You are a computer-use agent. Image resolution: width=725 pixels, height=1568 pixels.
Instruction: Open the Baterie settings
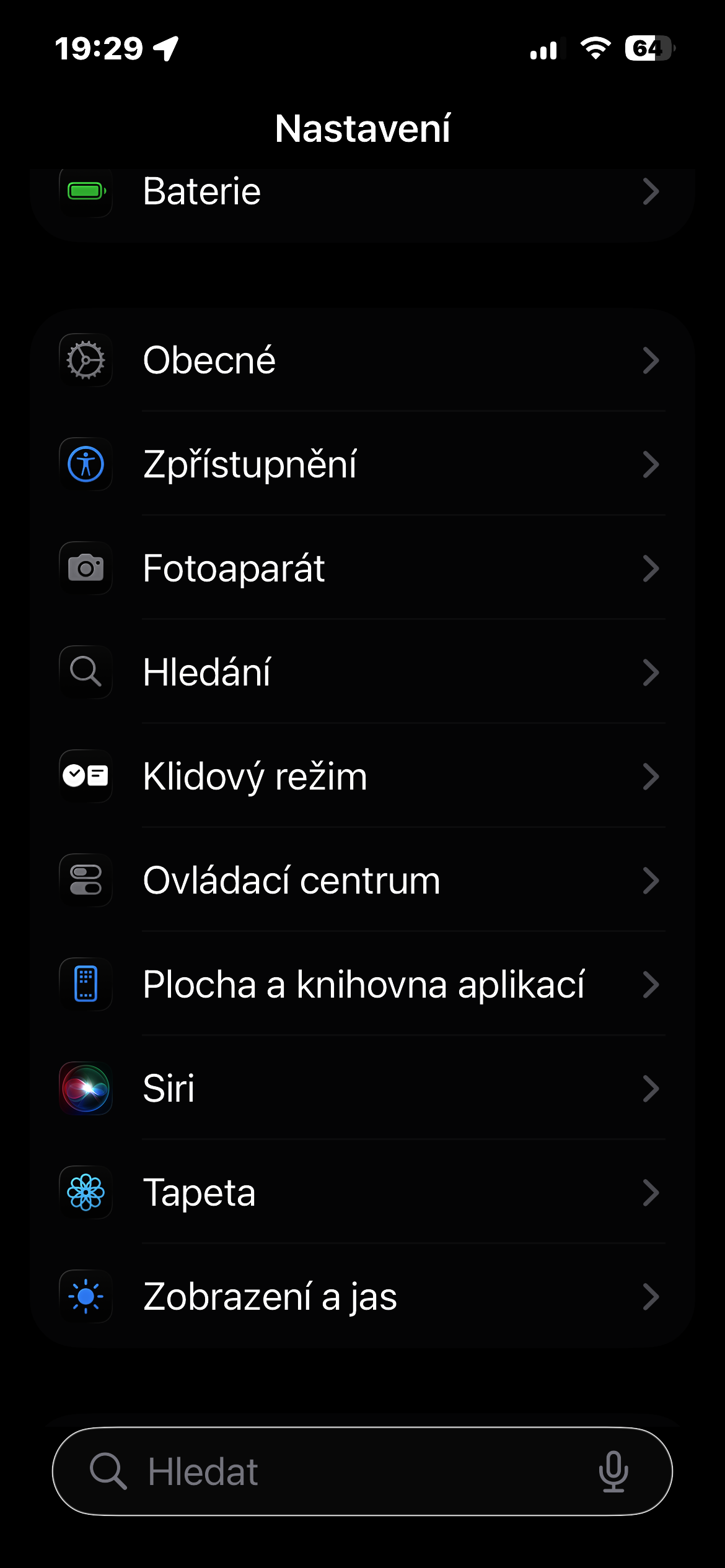tap(362, 192)
